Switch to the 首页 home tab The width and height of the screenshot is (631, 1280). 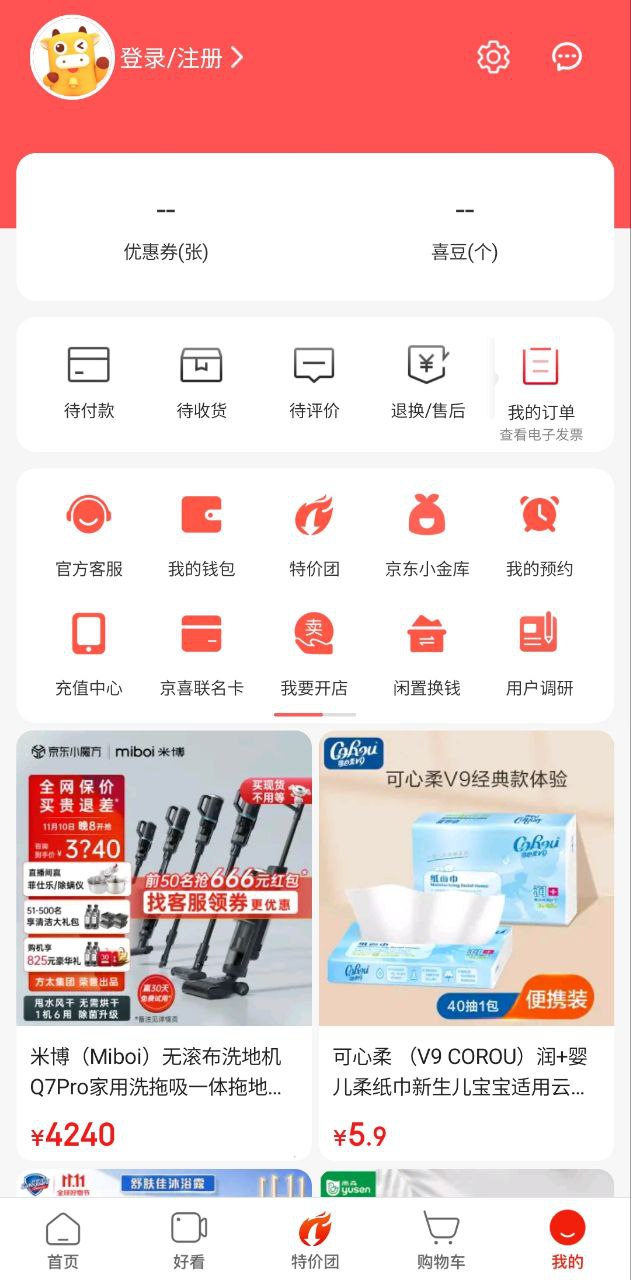click(63, 1241)
